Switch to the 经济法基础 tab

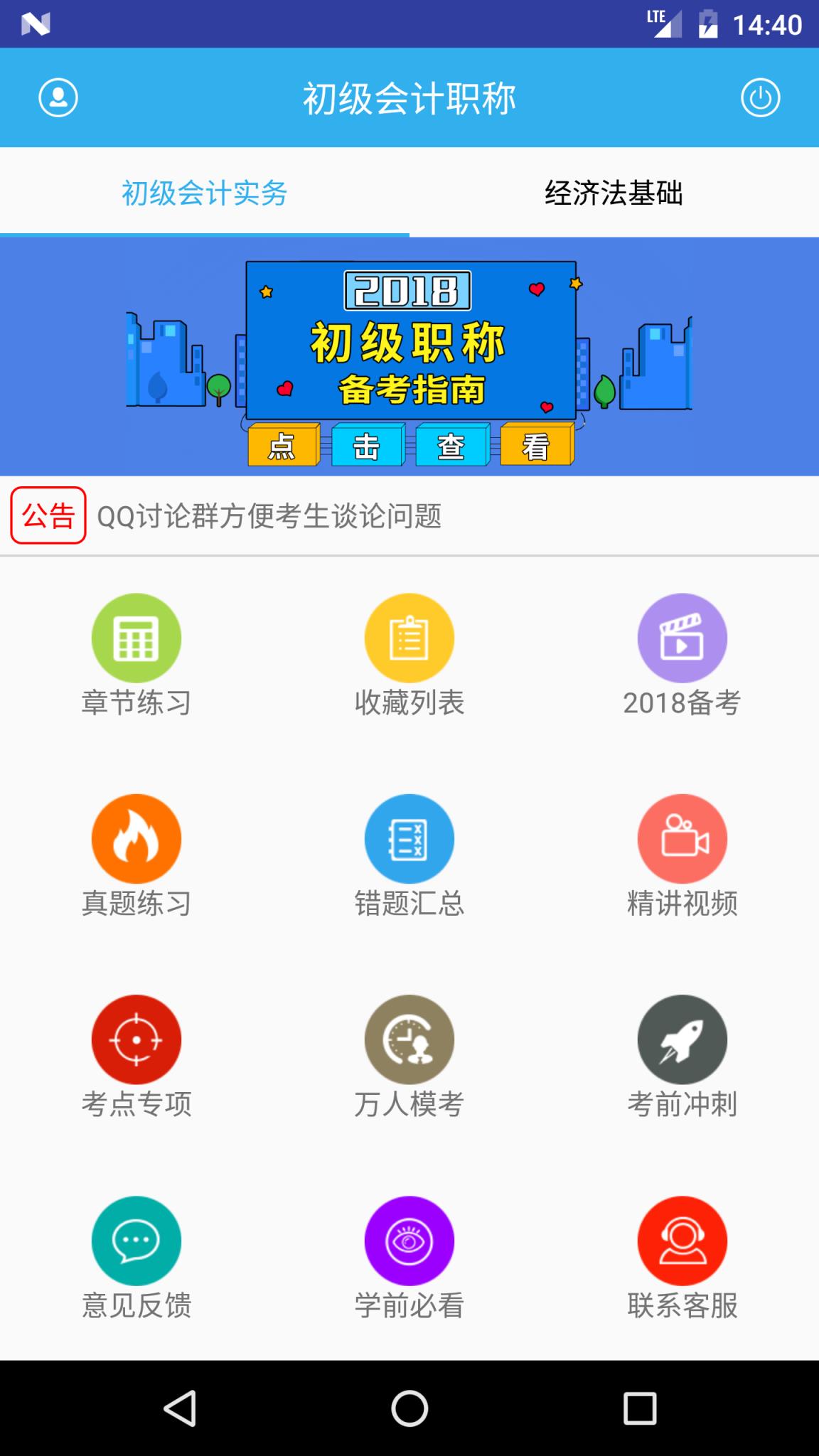tap(614, 191)
